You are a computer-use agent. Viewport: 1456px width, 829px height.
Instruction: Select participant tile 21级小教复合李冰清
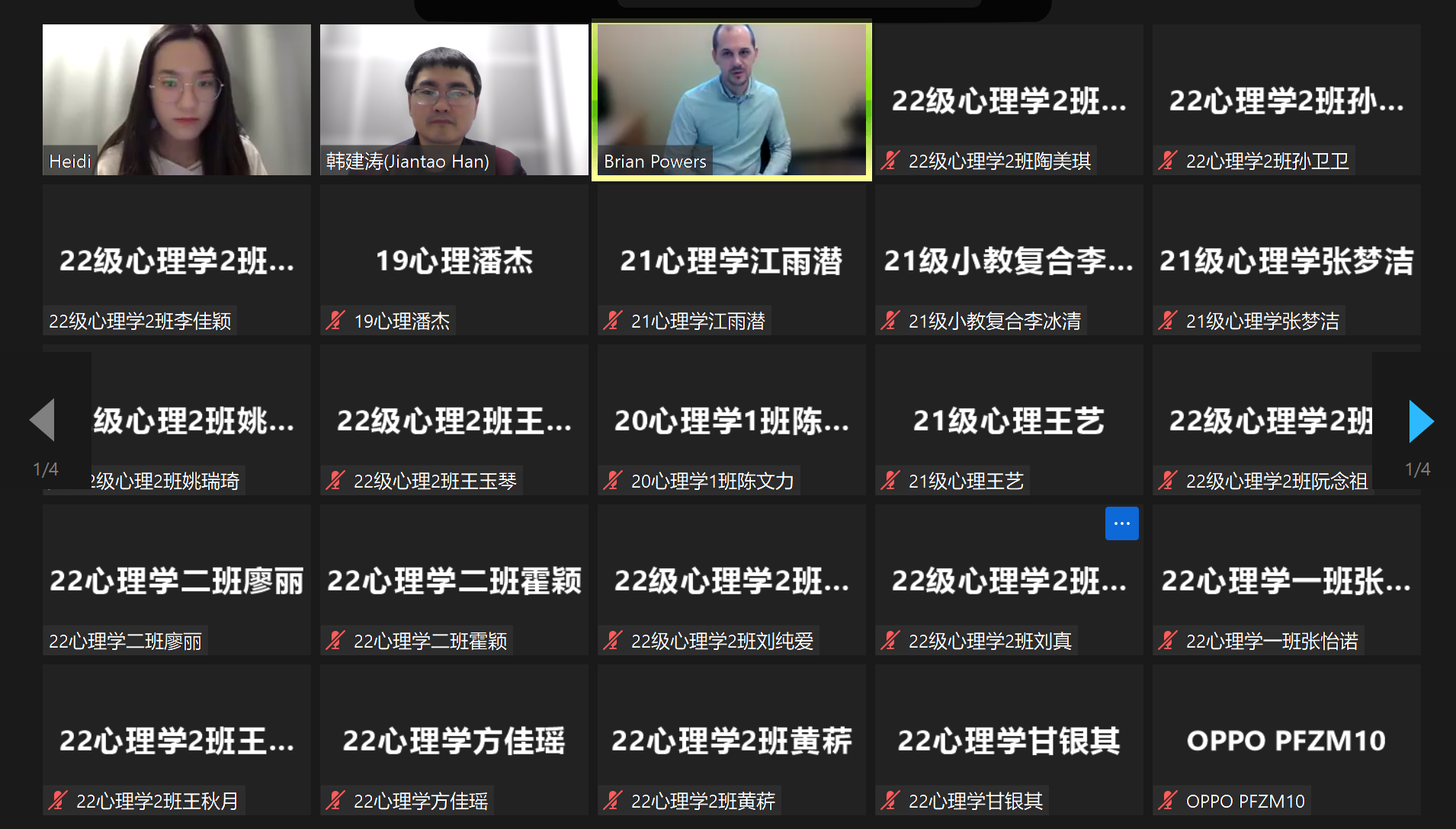(1009, 261)
